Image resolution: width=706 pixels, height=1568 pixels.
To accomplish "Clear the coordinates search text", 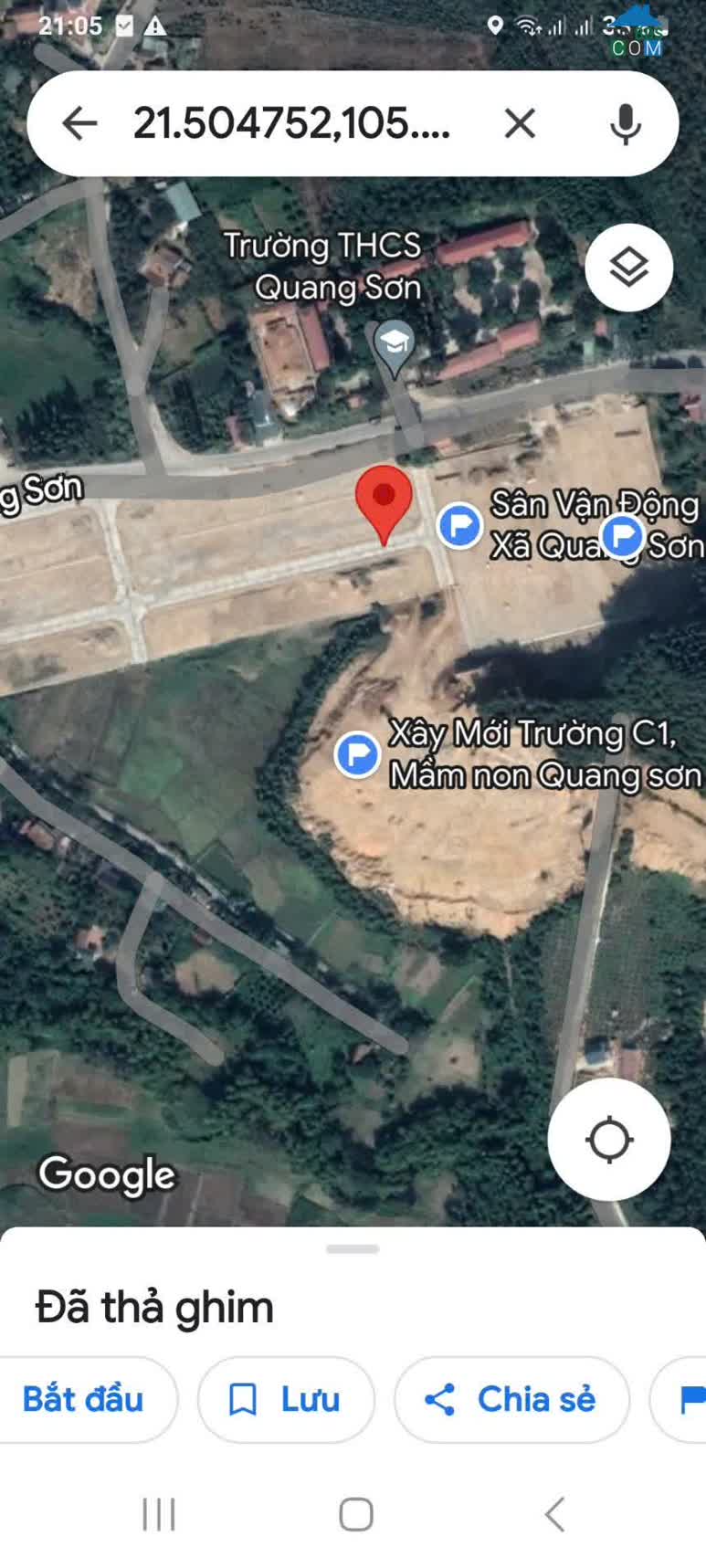I will click(x=520, y=123).
